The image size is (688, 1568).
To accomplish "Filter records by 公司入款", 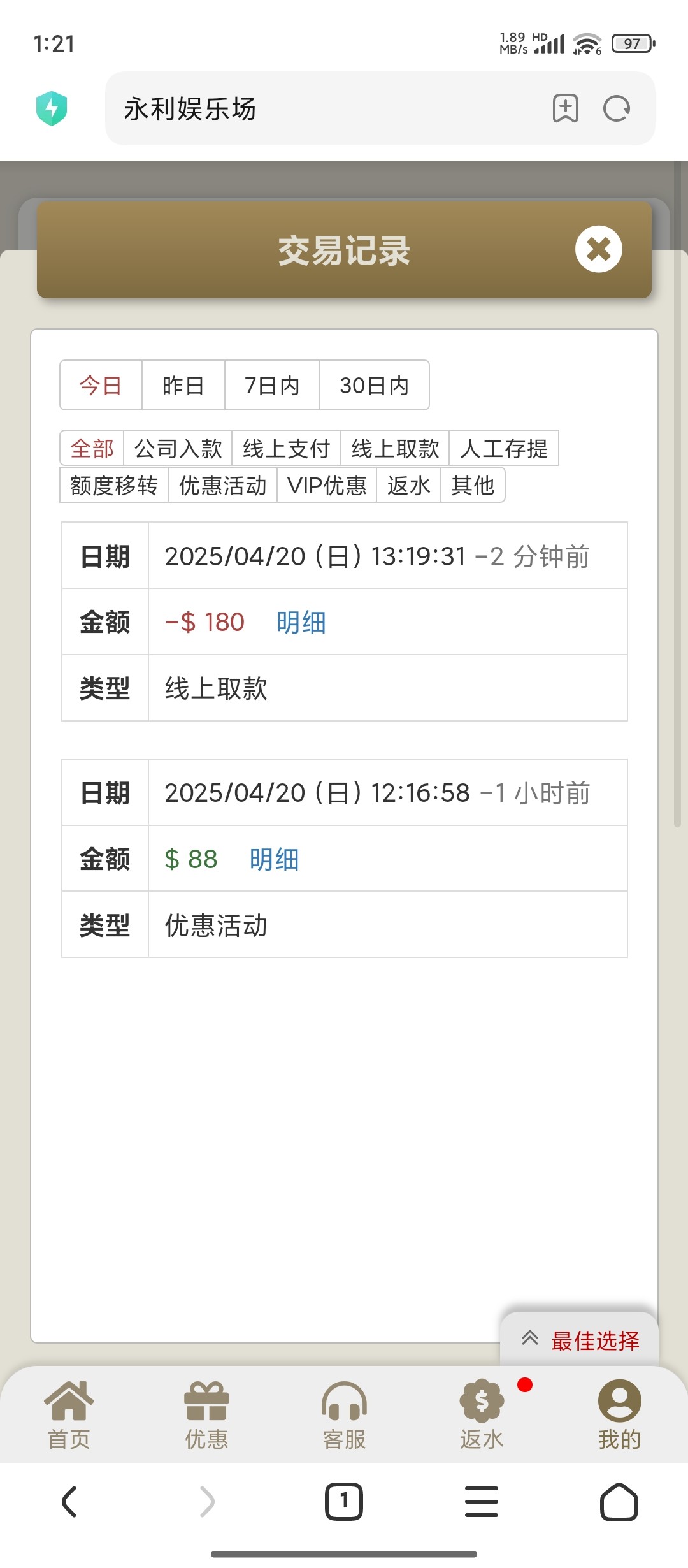I will (178, 448).
